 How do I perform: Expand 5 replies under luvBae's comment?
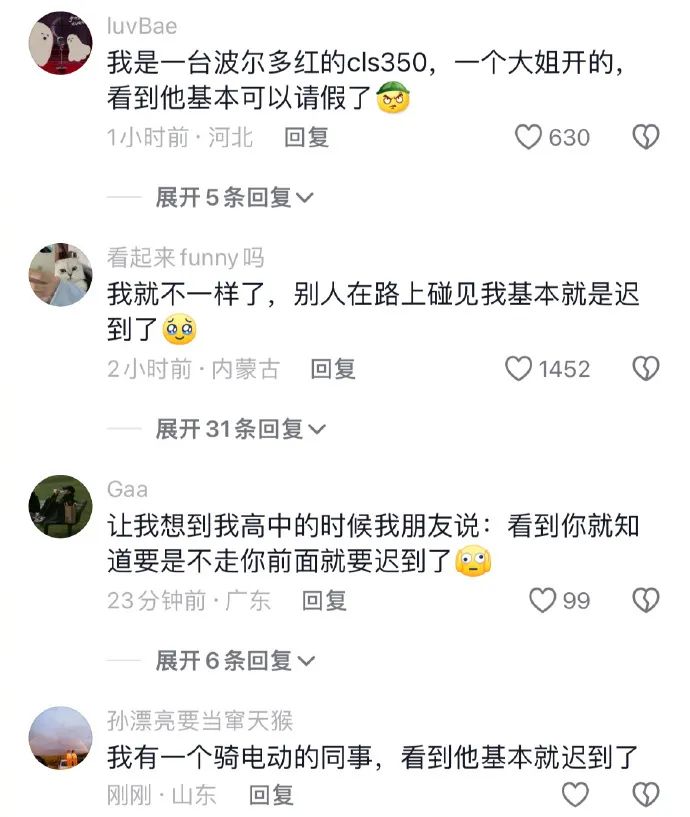coord(234,197)
